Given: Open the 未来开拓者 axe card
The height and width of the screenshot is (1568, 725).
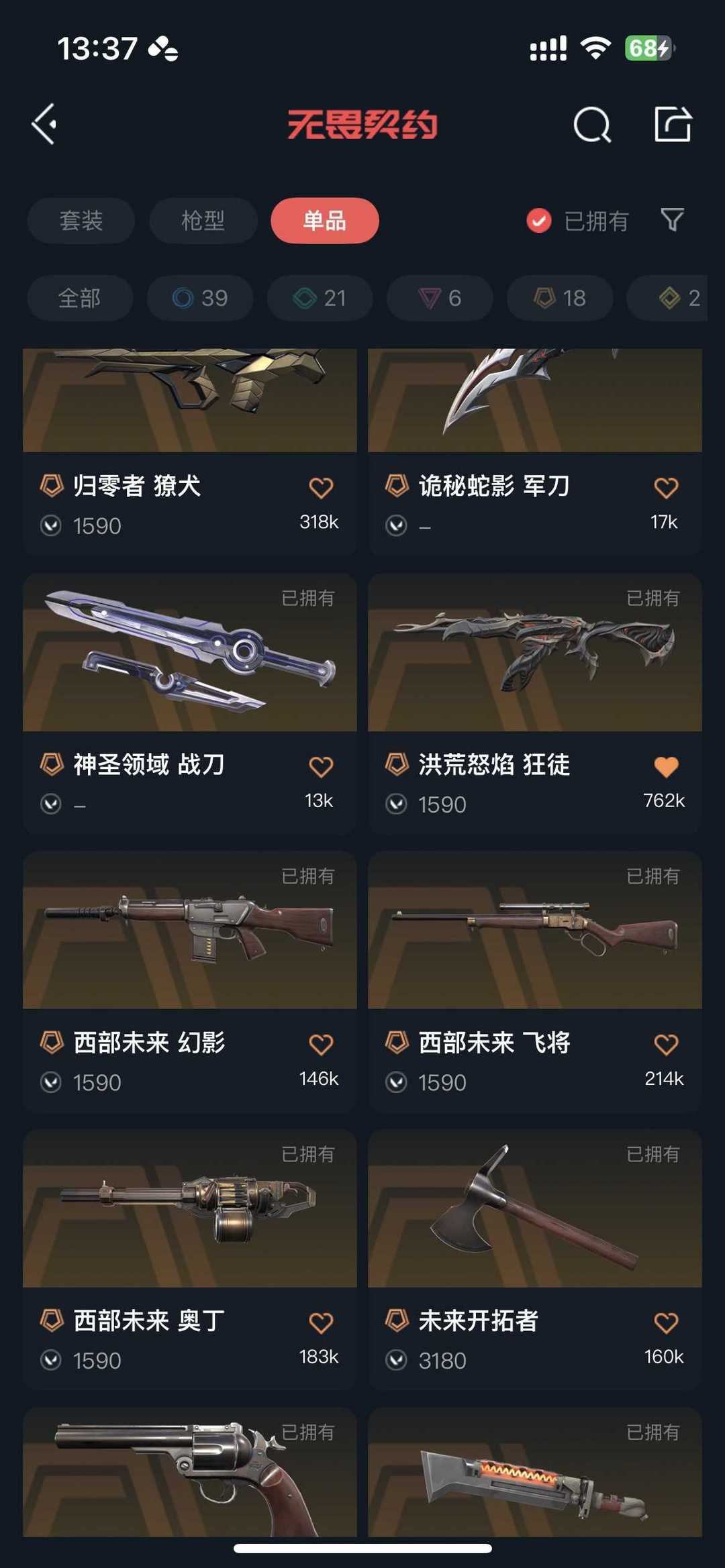Looking at the screenshot, I should pyautogui.click(x=535, y=1260).
